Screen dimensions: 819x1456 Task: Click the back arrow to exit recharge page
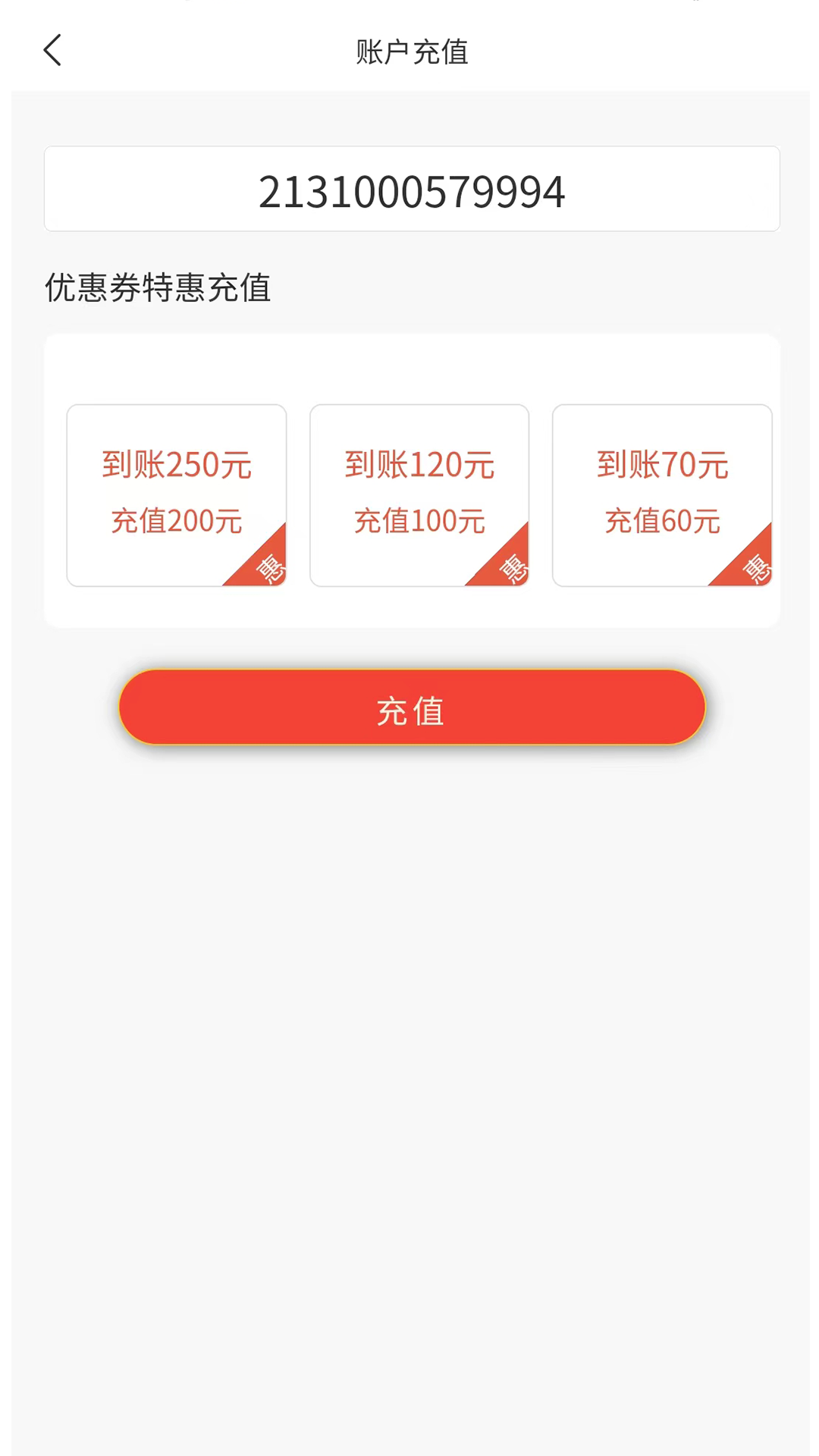coord(52,50)
